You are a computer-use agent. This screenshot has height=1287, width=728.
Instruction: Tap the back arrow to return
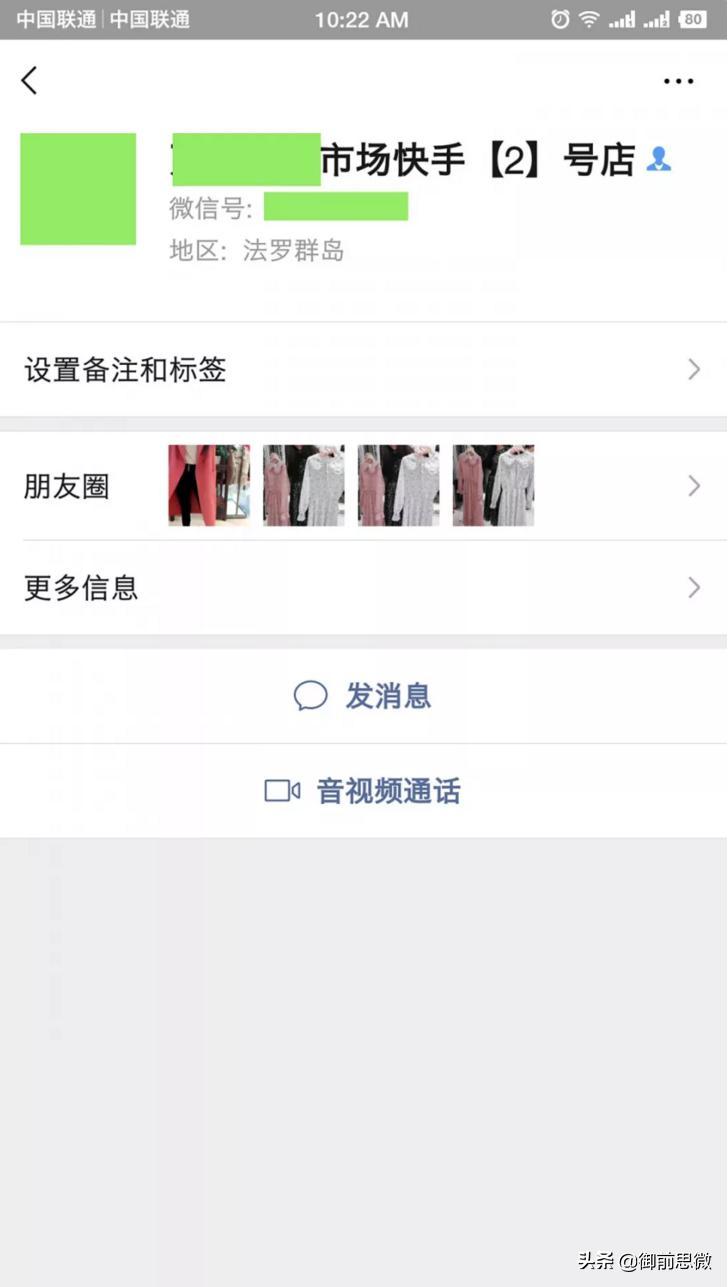coord(28,80)
